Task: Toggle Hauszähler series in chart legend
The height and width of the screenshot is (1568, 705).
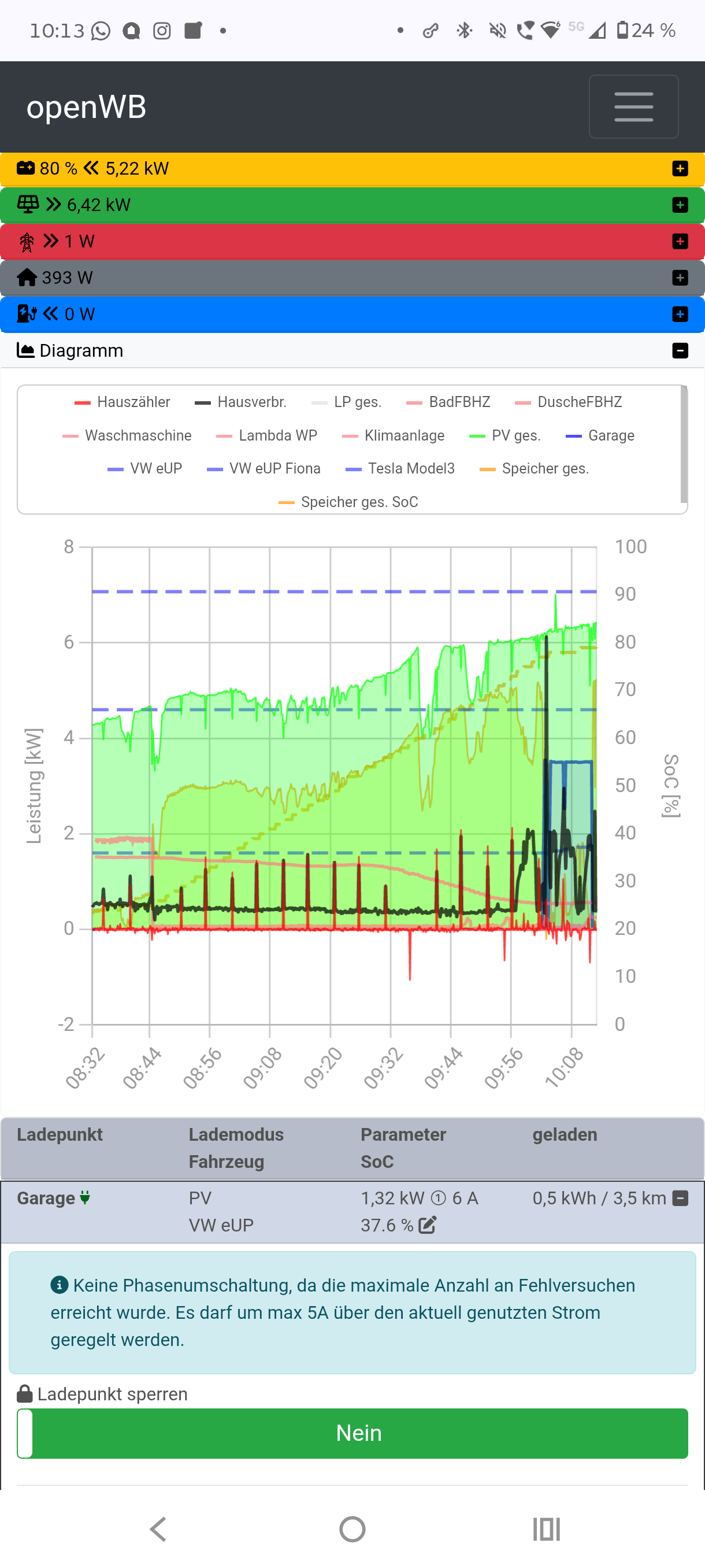Action: click(x=123, y=402)
